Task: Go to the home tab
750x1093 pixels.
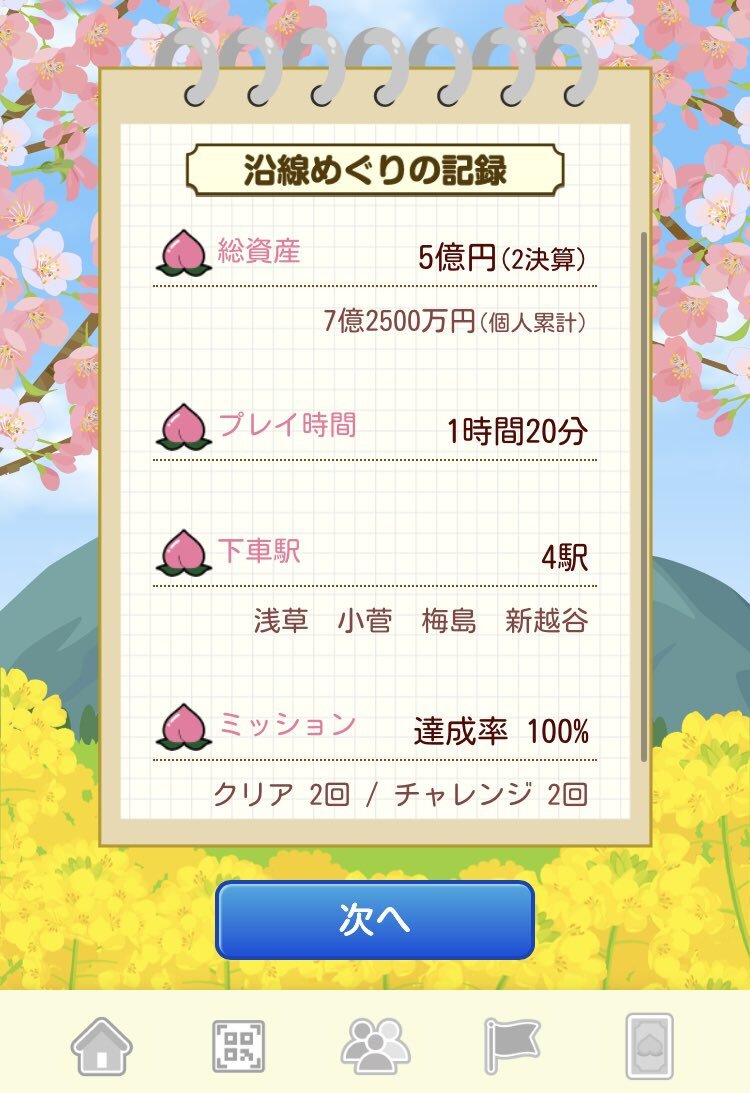Action: 101,1046
